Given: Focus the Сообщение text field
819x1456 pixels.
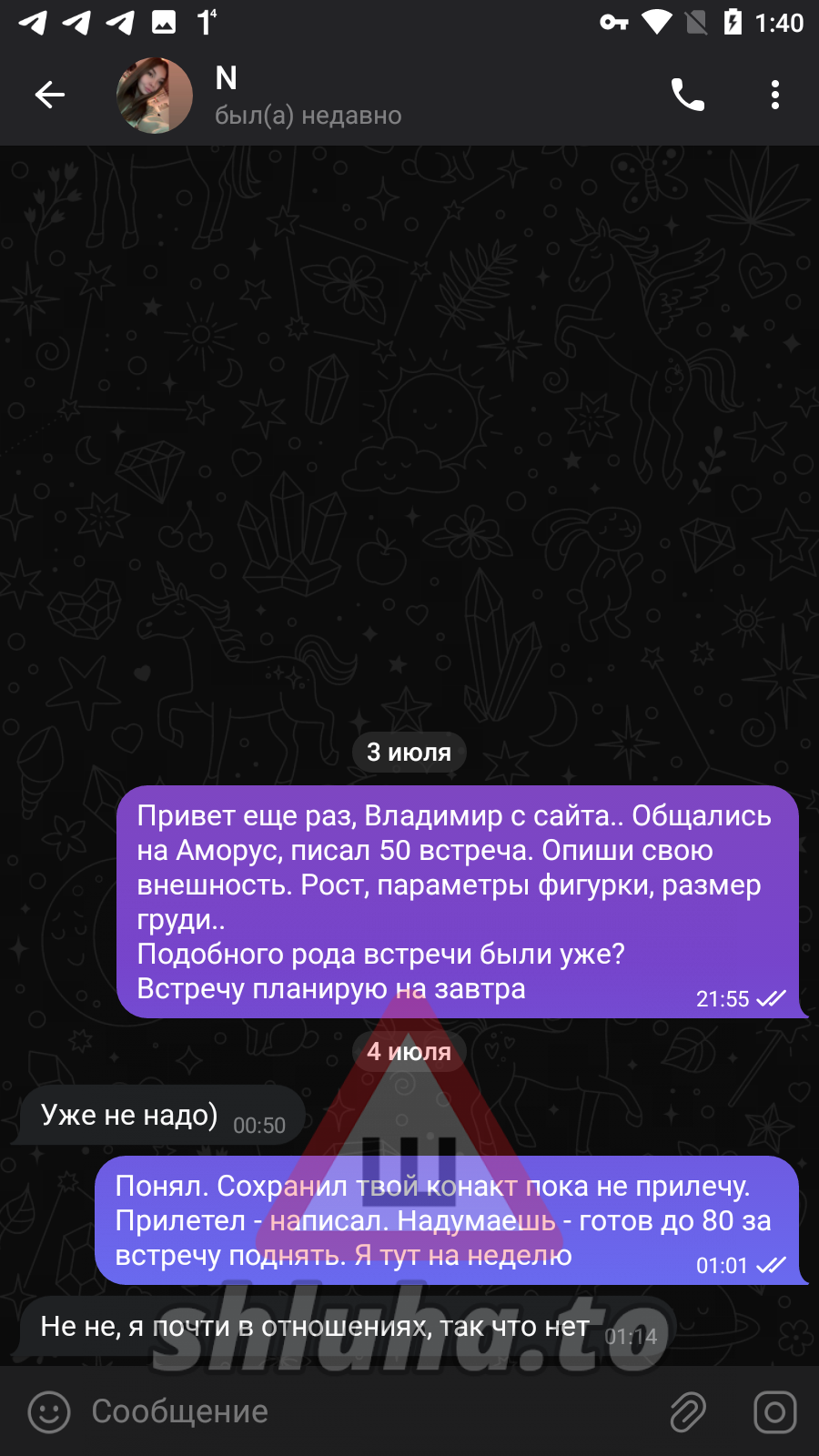Looking at the screenshot, I should 364,1412.
